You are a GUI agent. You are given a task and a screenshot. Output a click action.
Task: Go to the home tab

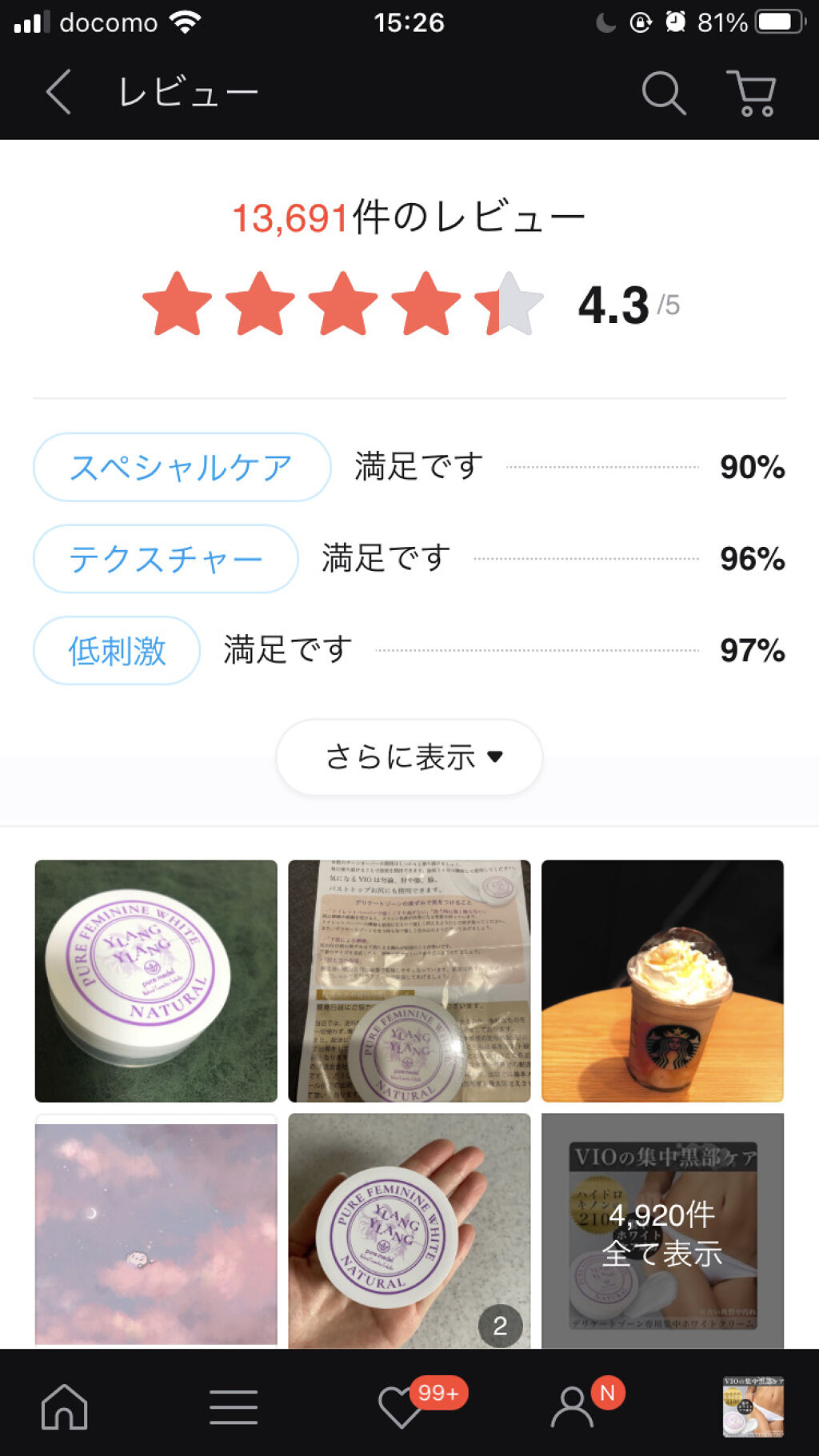pyautogui.click(x=65, y=1406)
